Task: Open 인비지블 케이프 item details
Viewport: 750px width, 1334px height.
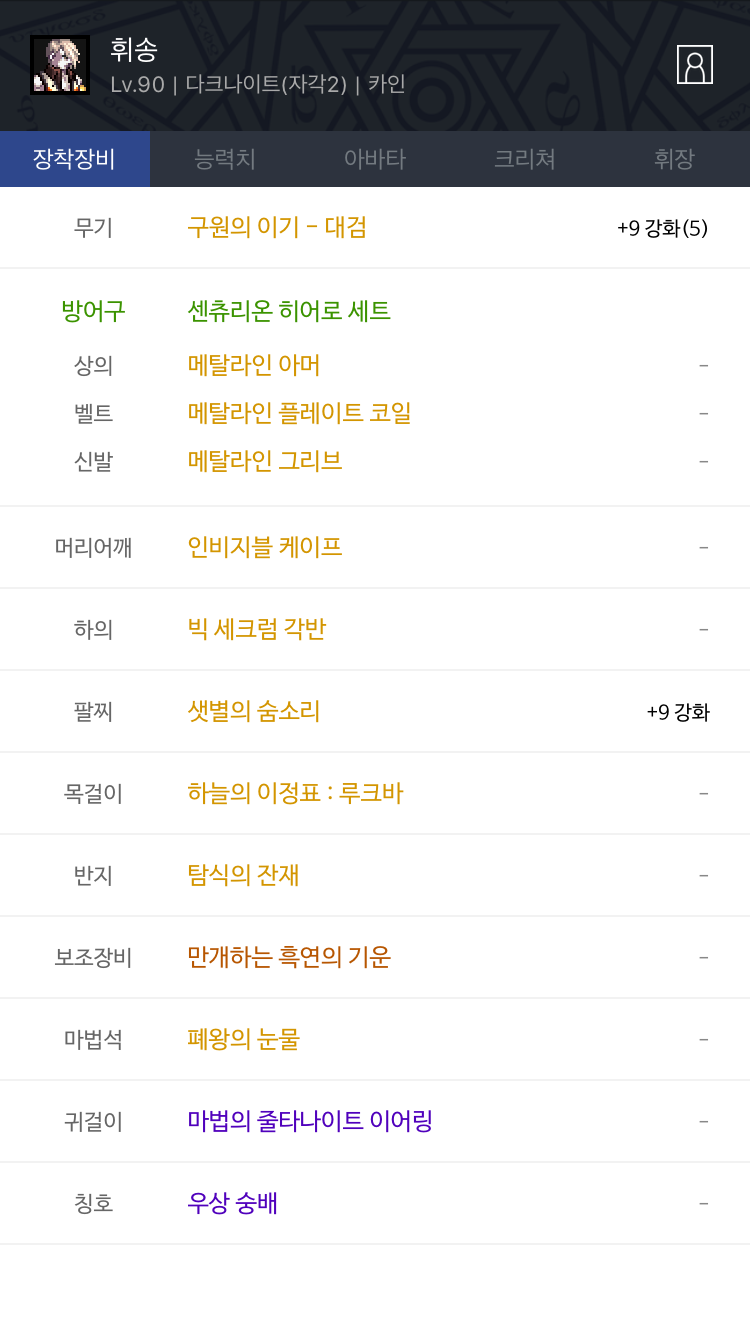Action: (265, 547)
